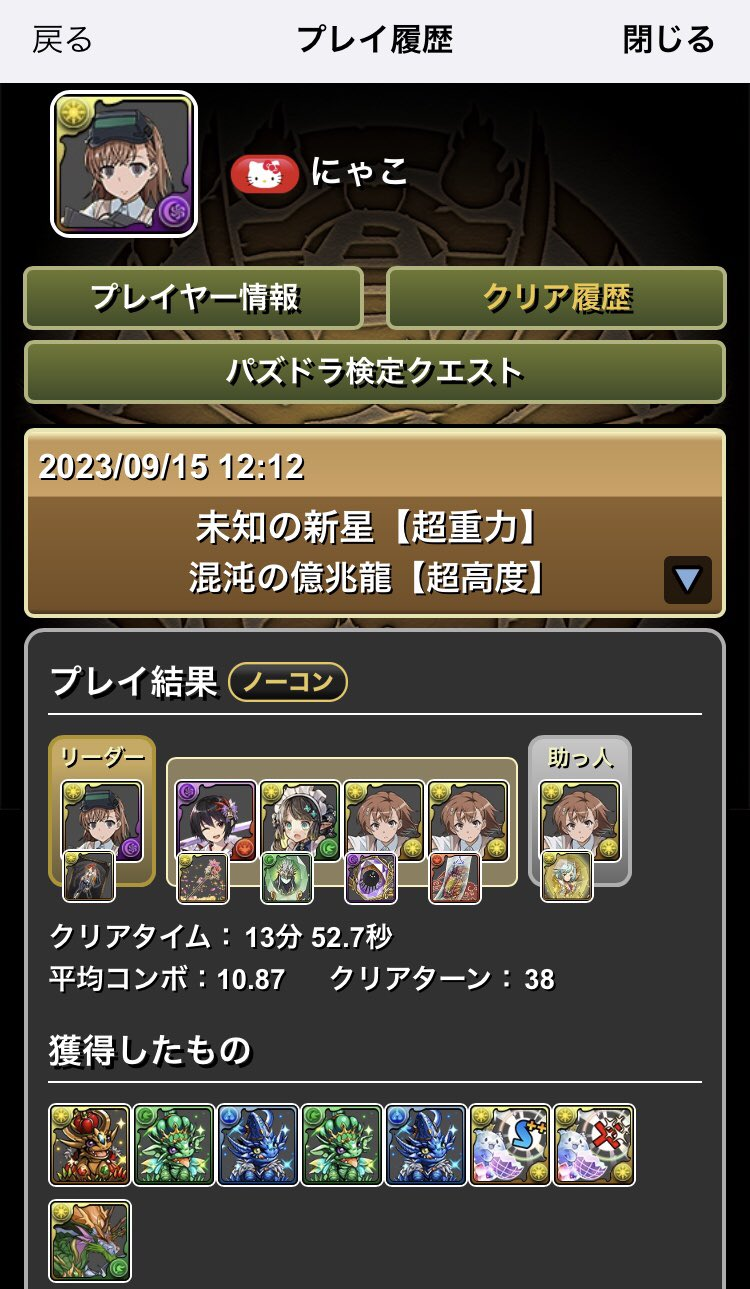Image resolution: width=750 pixels, height=1289 pixels.
Task: Go back with the 戻る button
Action: click(62, 40)
